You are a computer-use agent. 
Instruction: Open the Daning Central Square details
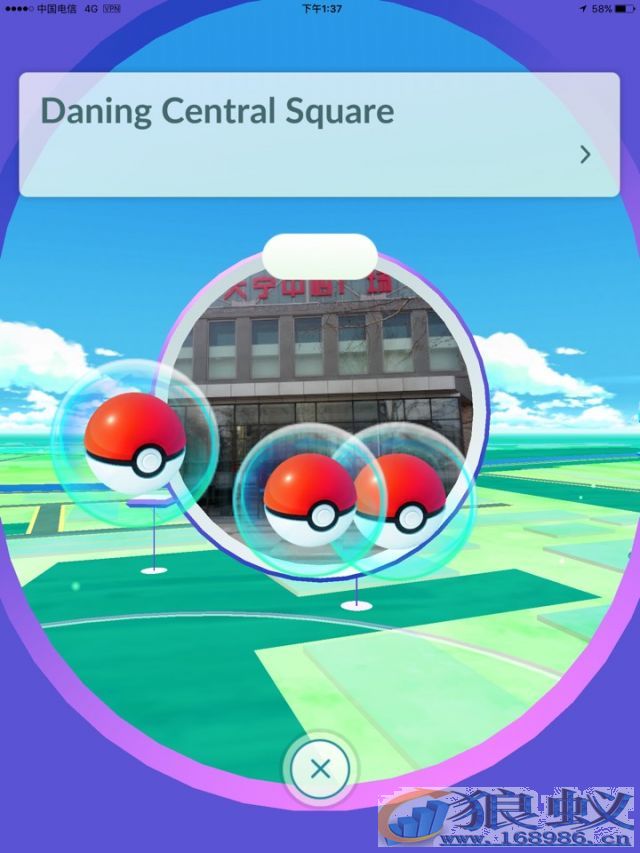click(584, 154)
